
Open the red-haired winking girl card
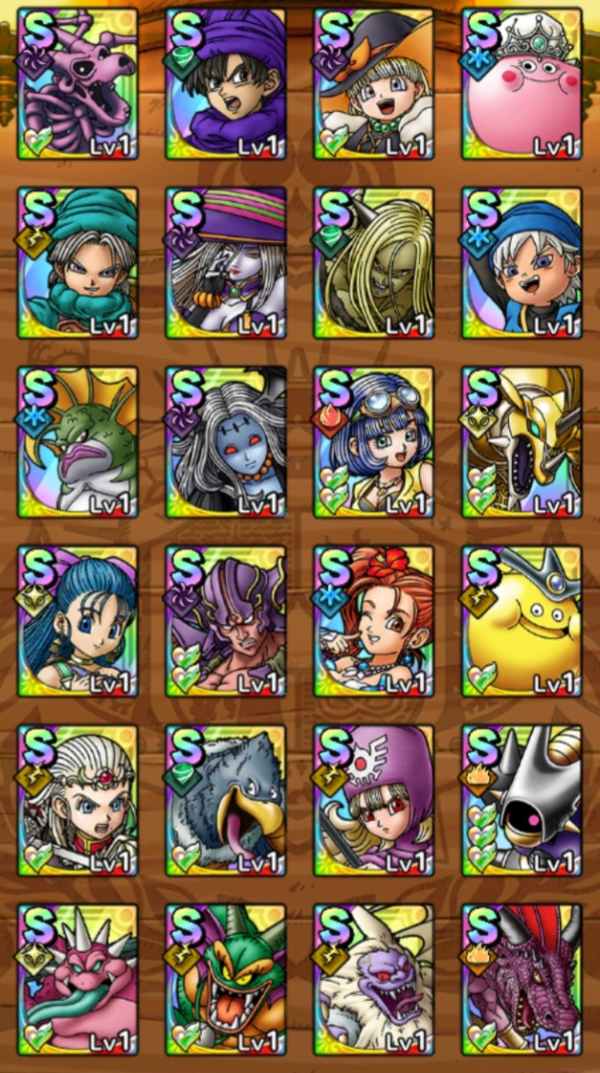tap(374, 620)
